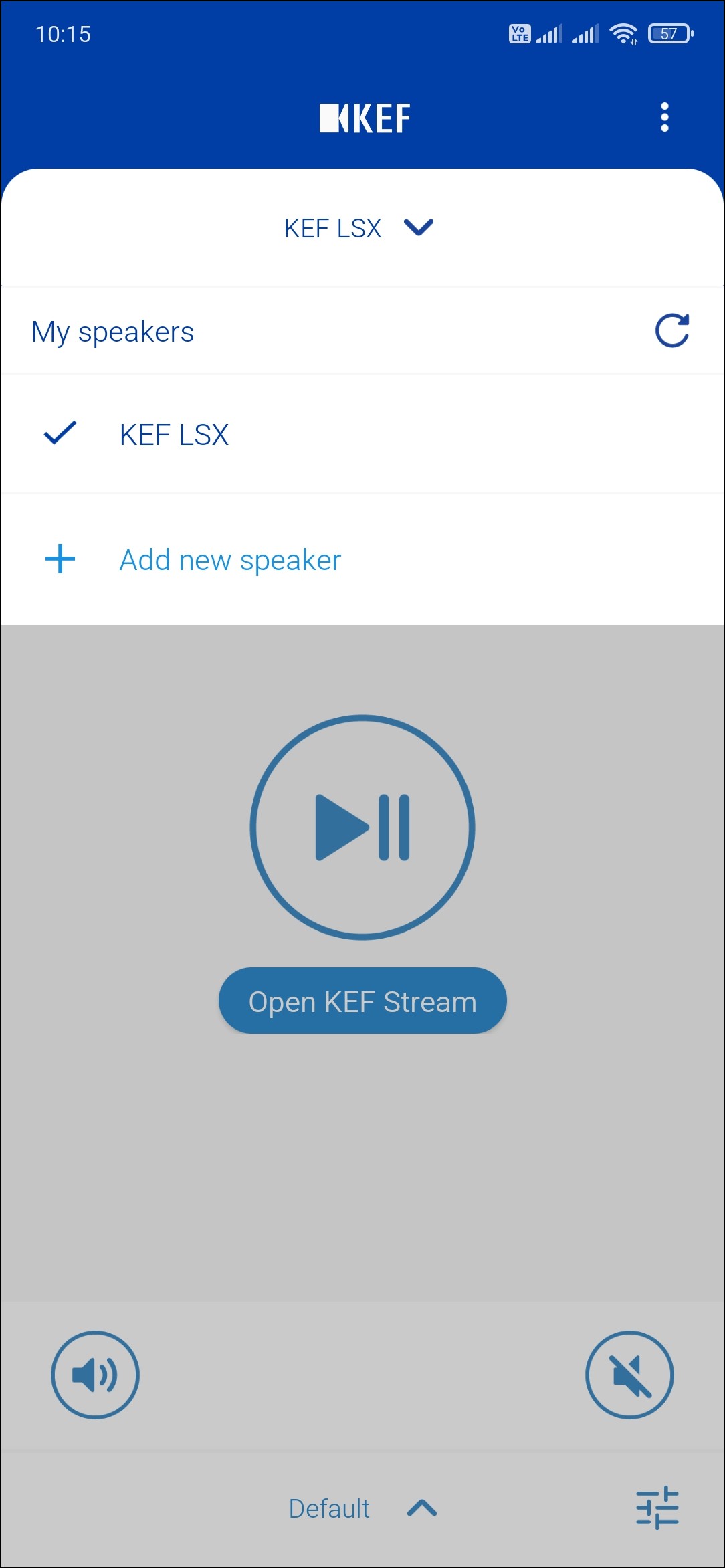Screen dimensions: 725x1568
Task: Refresh the My speakers list
Action: click(x=671, y=331)
